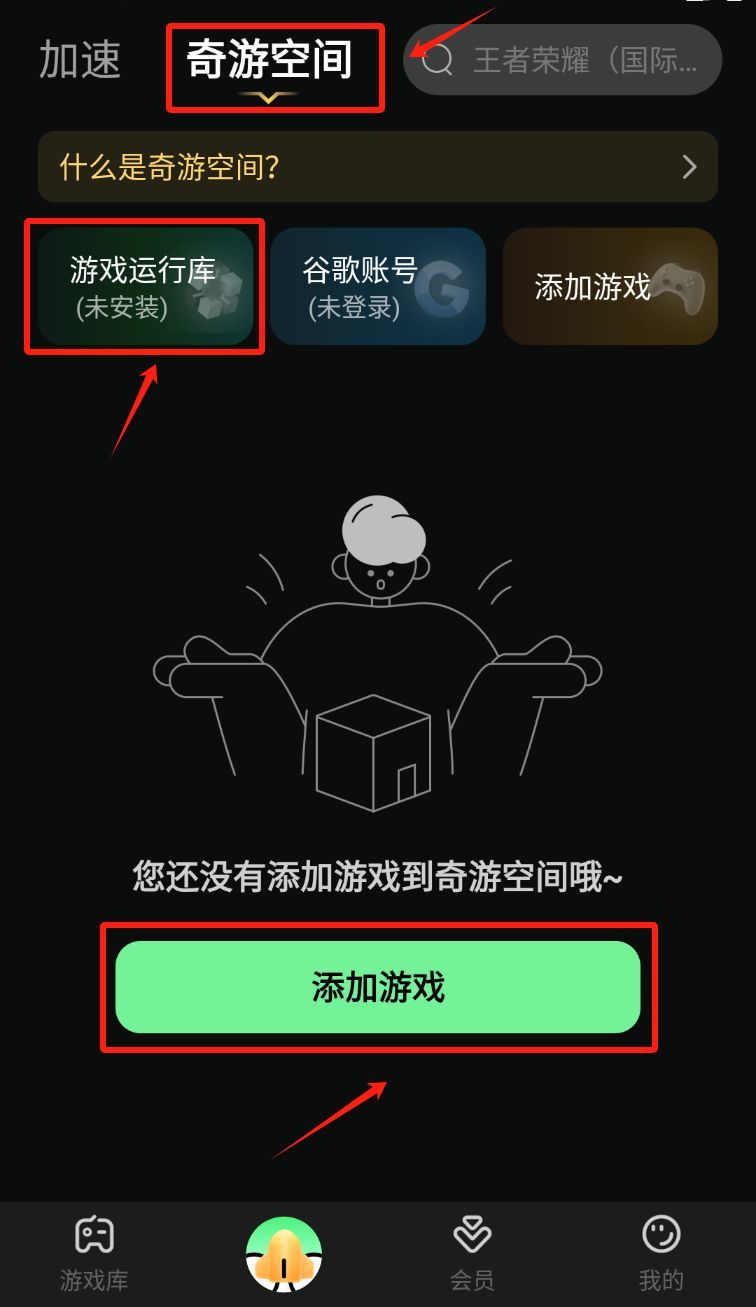756x1307 pixels.
Task: Select the 游戏运行库 installation card
Action: [144, 286]
